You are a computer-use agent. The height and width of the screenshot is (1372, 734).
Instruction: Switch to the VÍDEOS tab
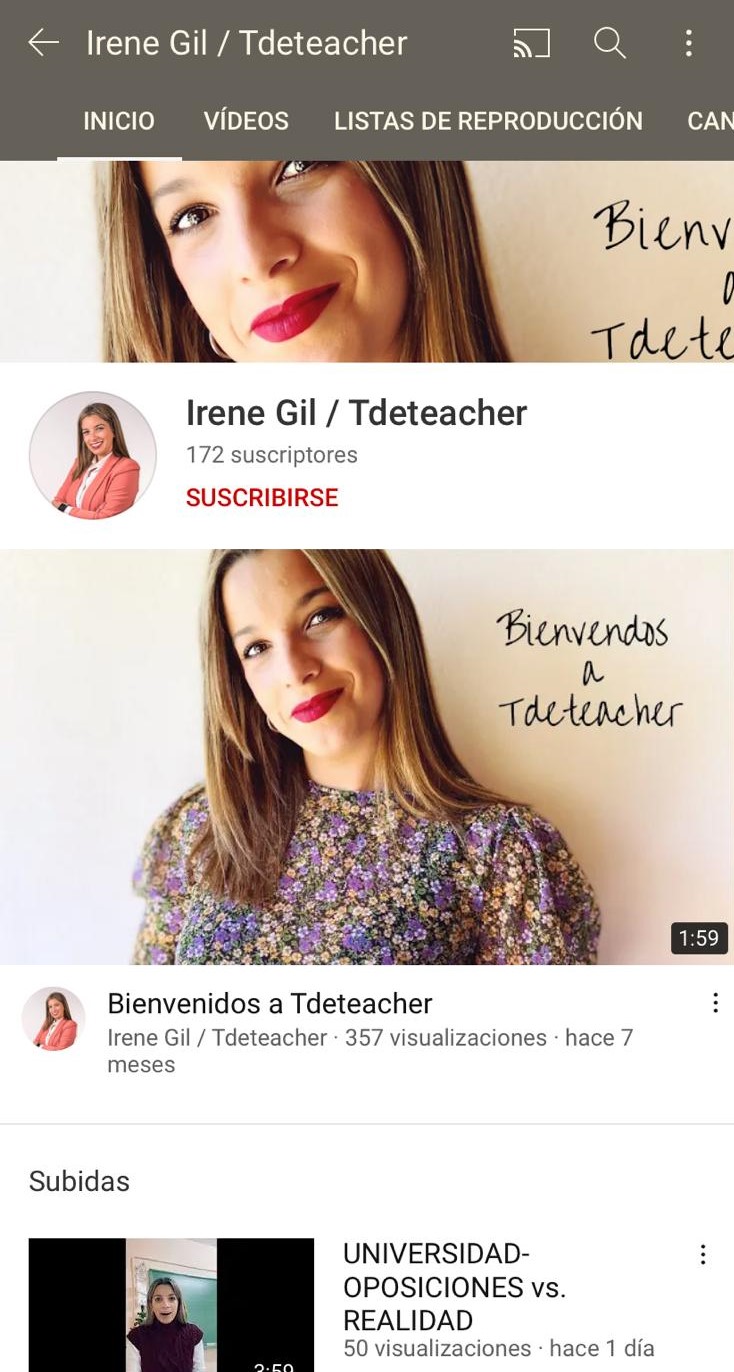pos(246,121)
